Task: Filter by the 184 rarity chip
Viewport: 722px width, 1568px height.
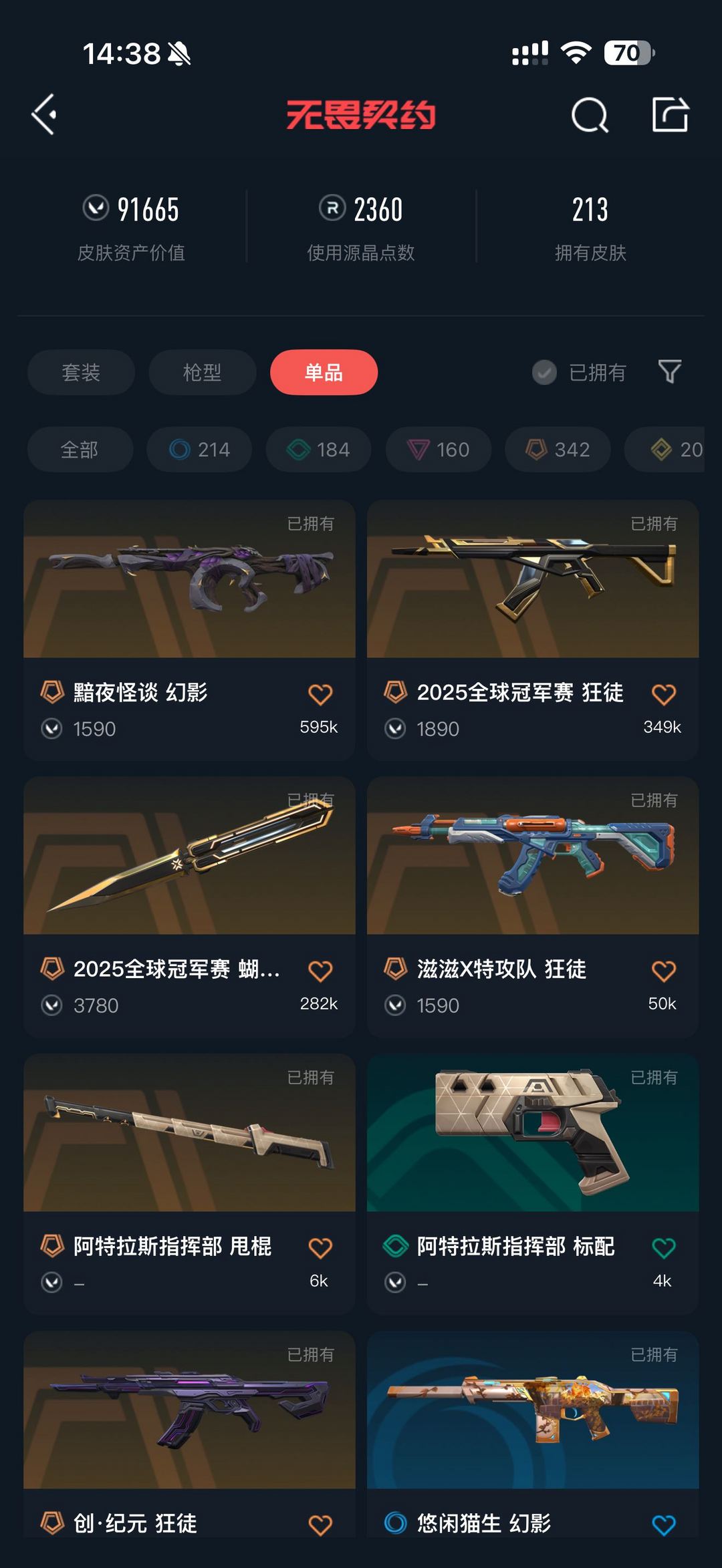Action: 318,450
